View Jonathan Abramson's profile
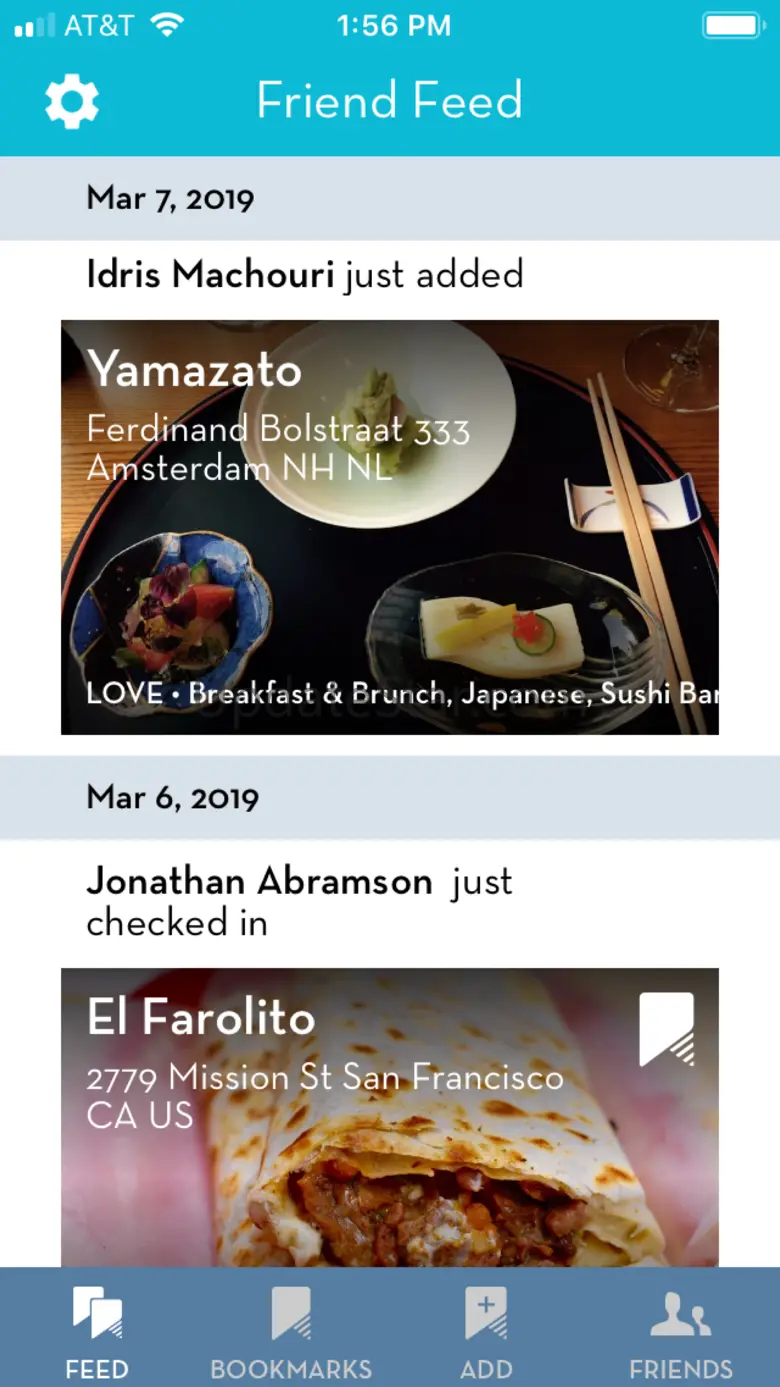 pyautogui.click(x=259, y=881)
